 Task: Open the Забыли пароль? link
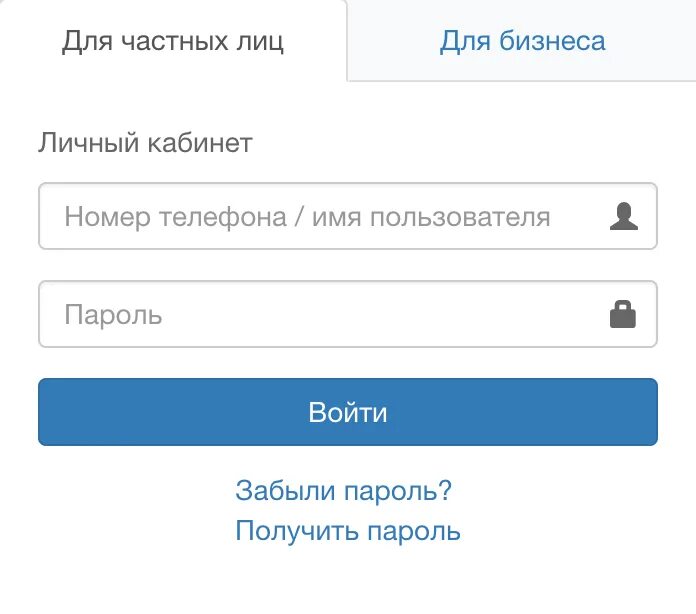coord(343,491)
